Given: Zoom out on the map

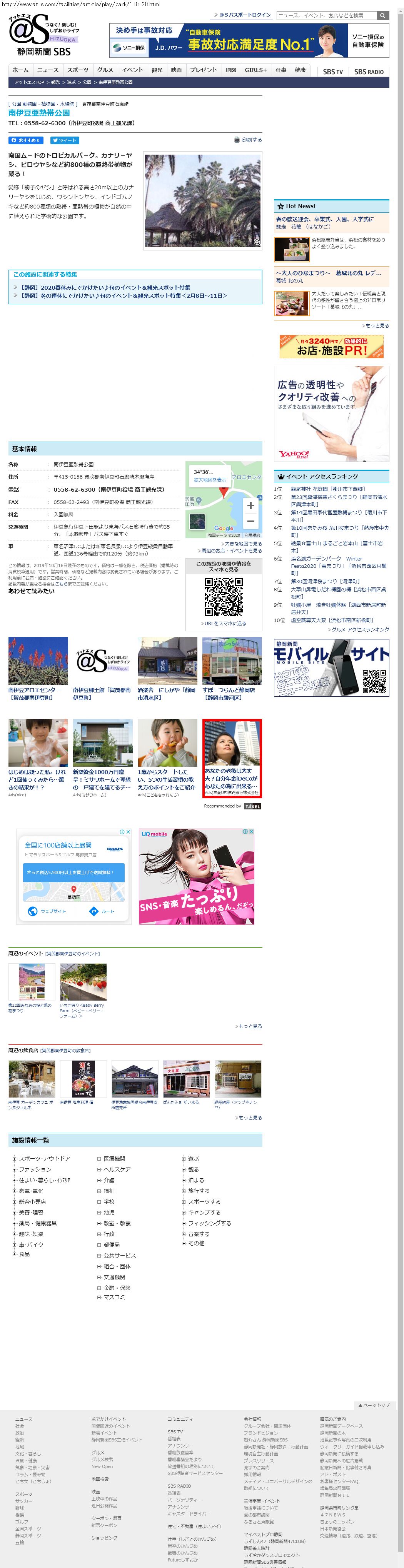Looking at the screenshot, I should (250, 522).
